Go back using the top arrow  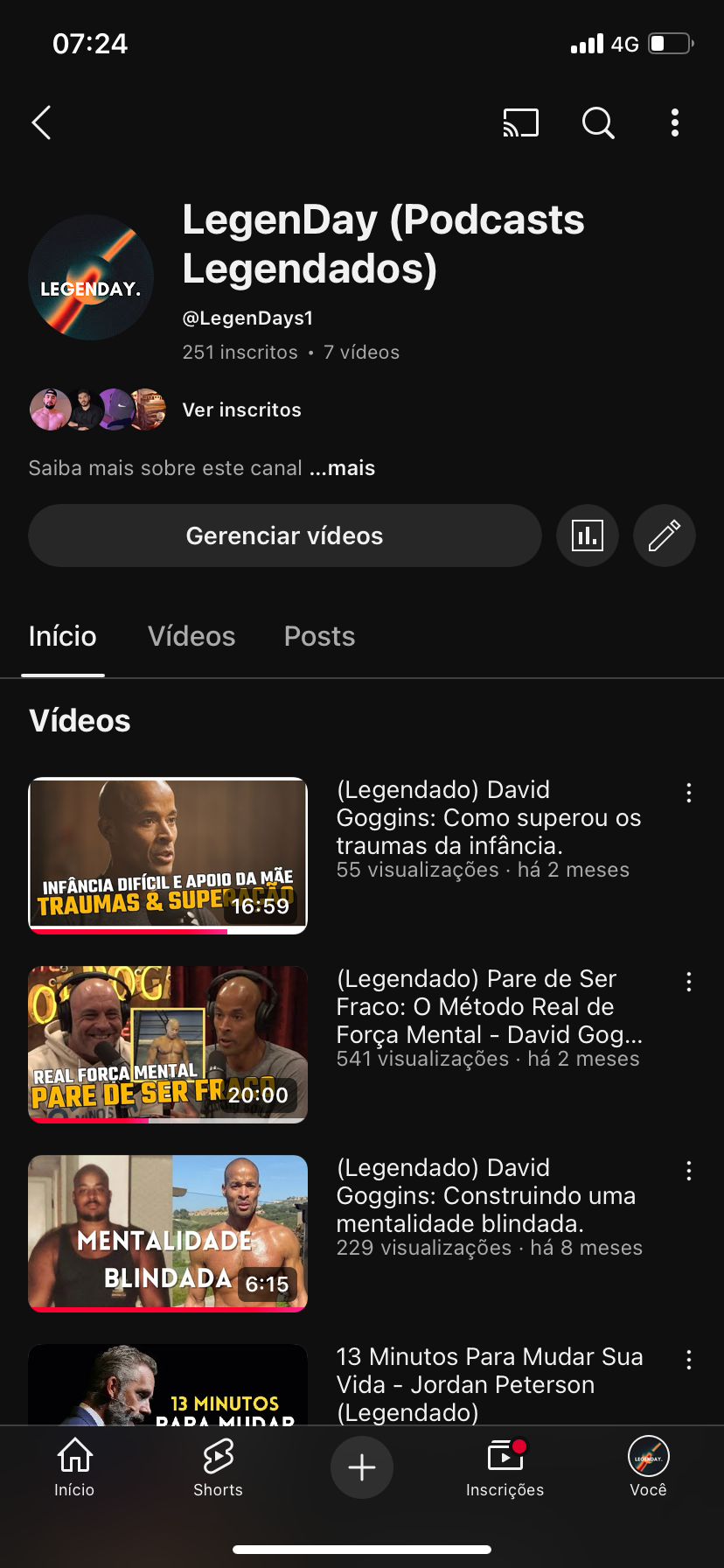click(x=42, y=122)
